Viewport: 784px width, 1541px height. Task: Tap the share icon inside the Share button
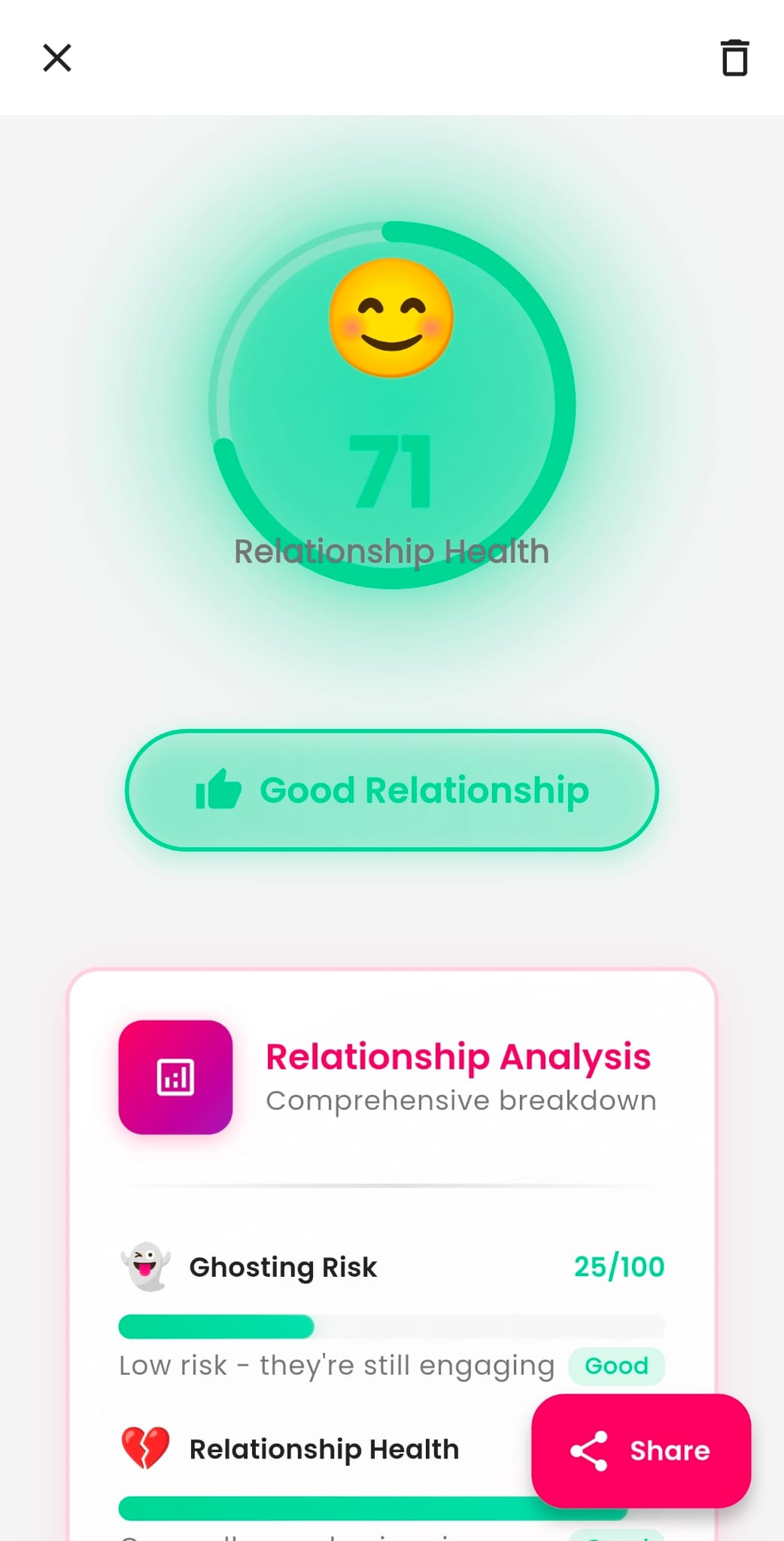click(589, 1451)
